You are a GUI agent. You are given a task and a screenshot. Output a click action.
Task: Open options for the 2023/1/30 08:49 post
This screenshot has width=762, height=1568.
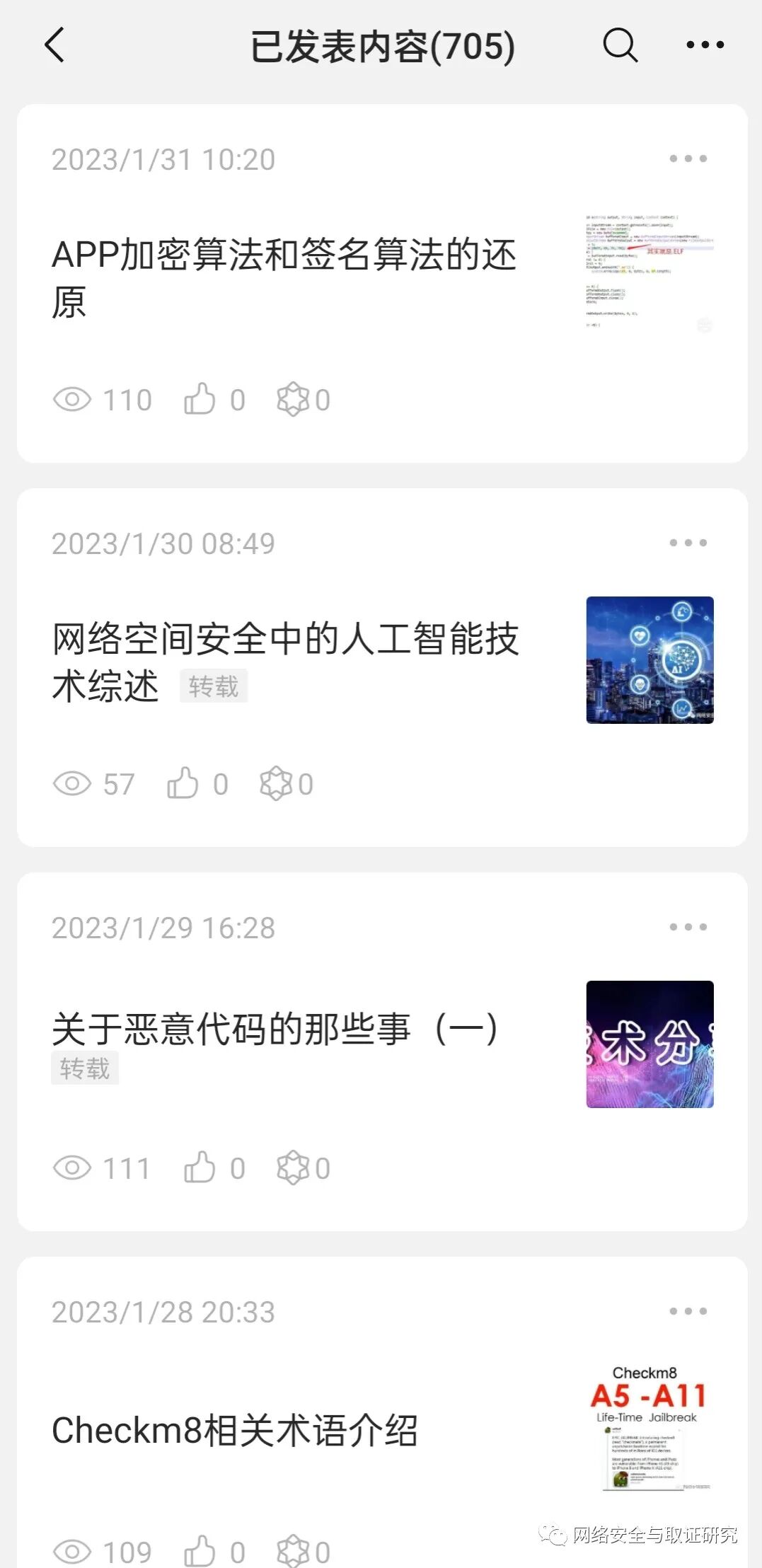point(688,543)
